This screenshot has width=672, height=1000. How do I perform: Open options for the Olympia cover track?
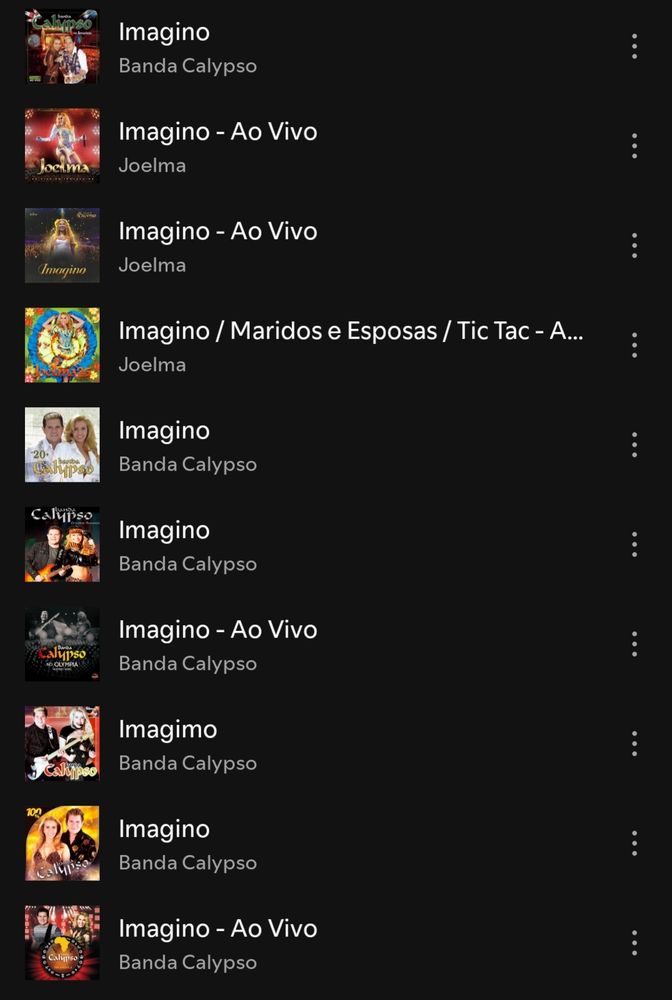[x=634, y=644]
